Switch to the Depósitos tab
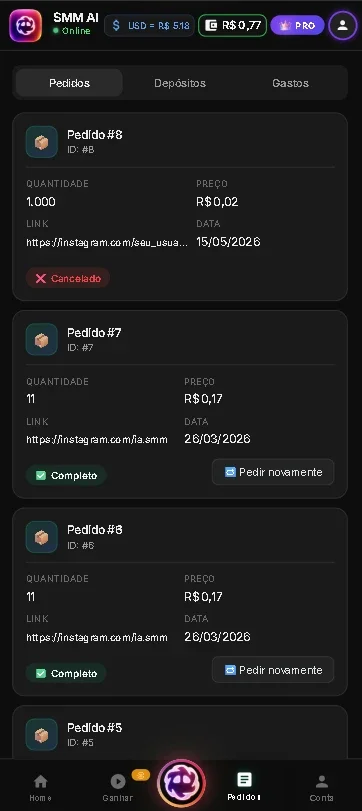Screen dimensions: 362x811 point(180,83)
